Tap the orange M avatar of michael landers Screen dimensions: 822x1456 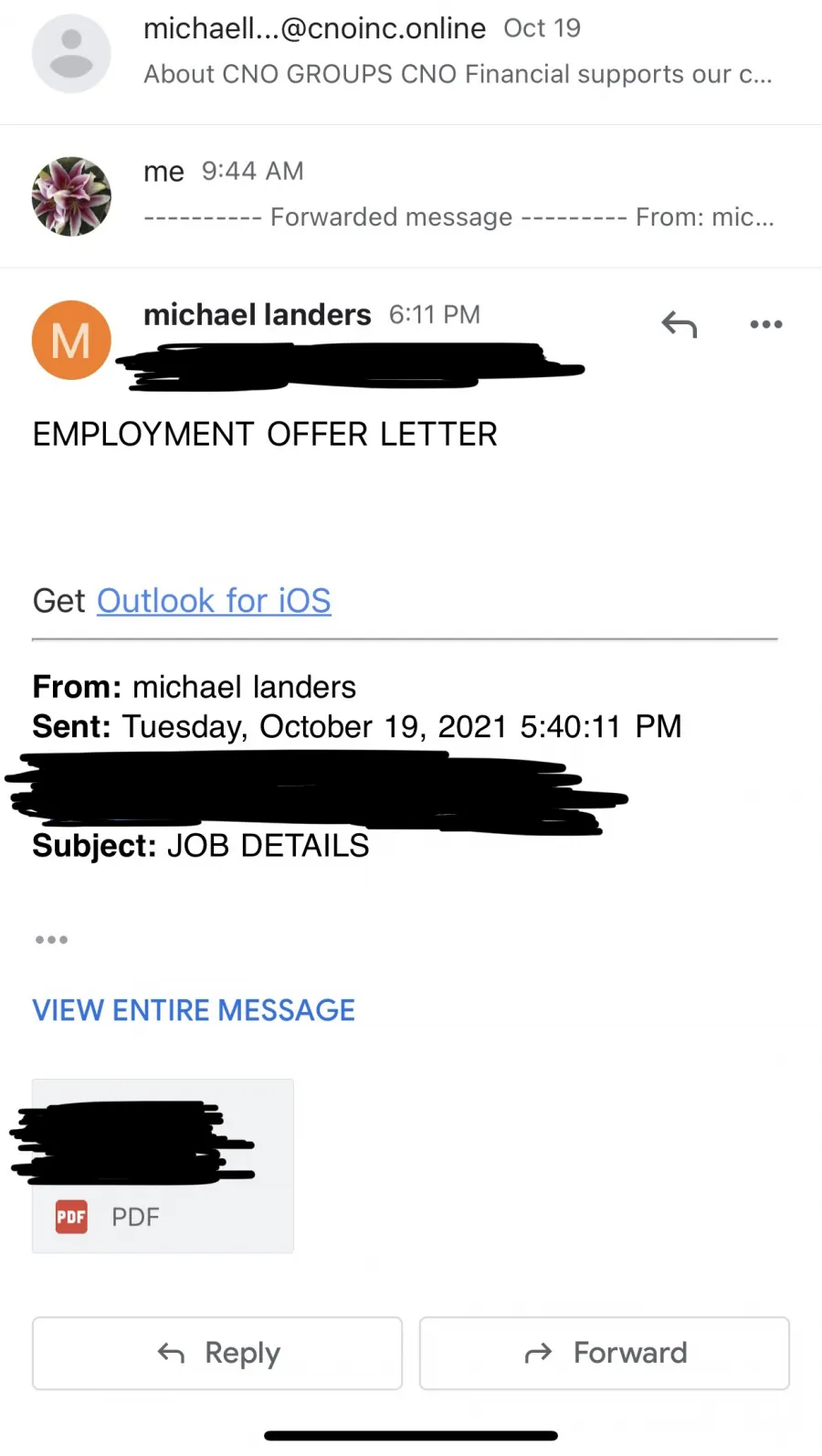pyautogui.click(x=71, y=340)
